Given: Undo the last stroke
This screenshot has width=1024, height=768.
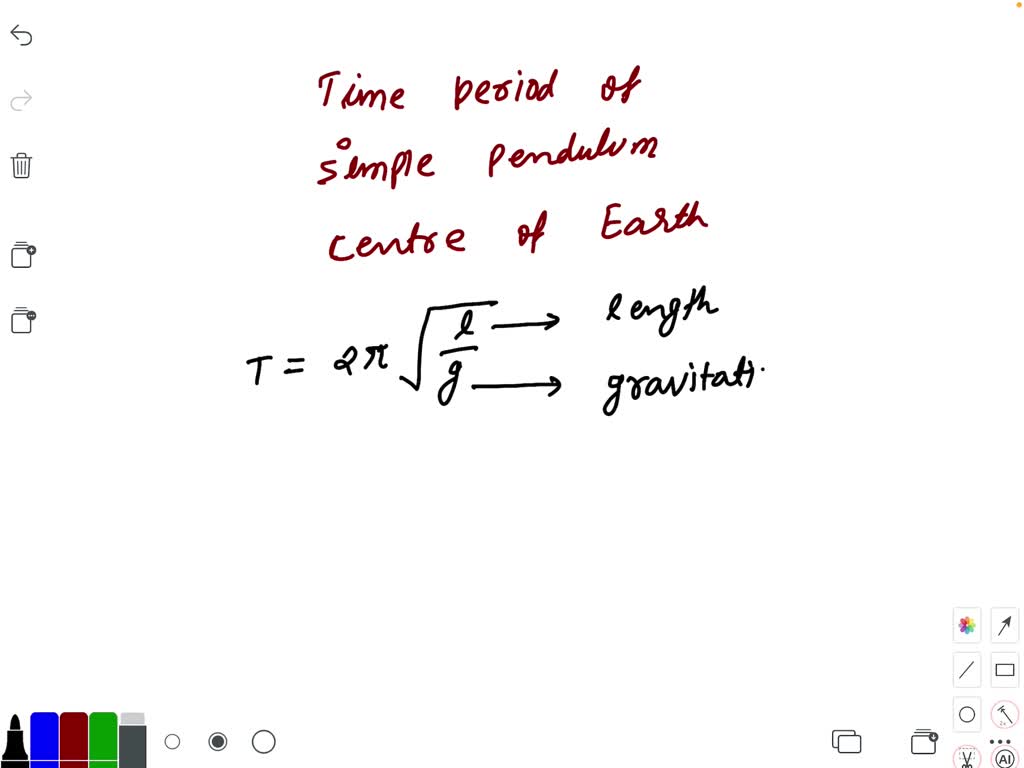Looking at the screenshot, I should pyautogui.click(x=21, y=37).
